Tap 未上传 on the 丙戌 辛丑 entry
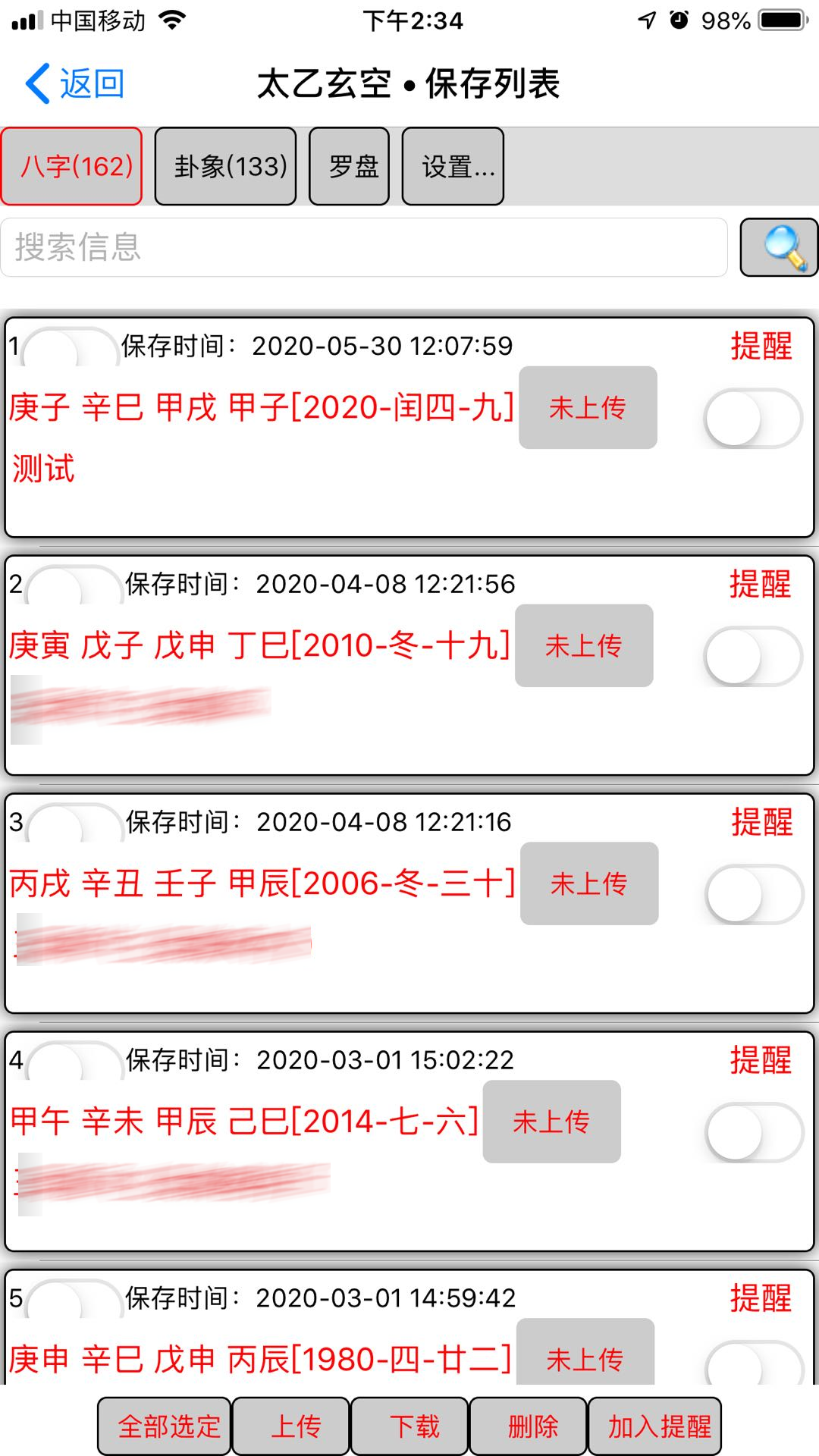This screenshot has width=819, height=1456. [x=589, y=883]
